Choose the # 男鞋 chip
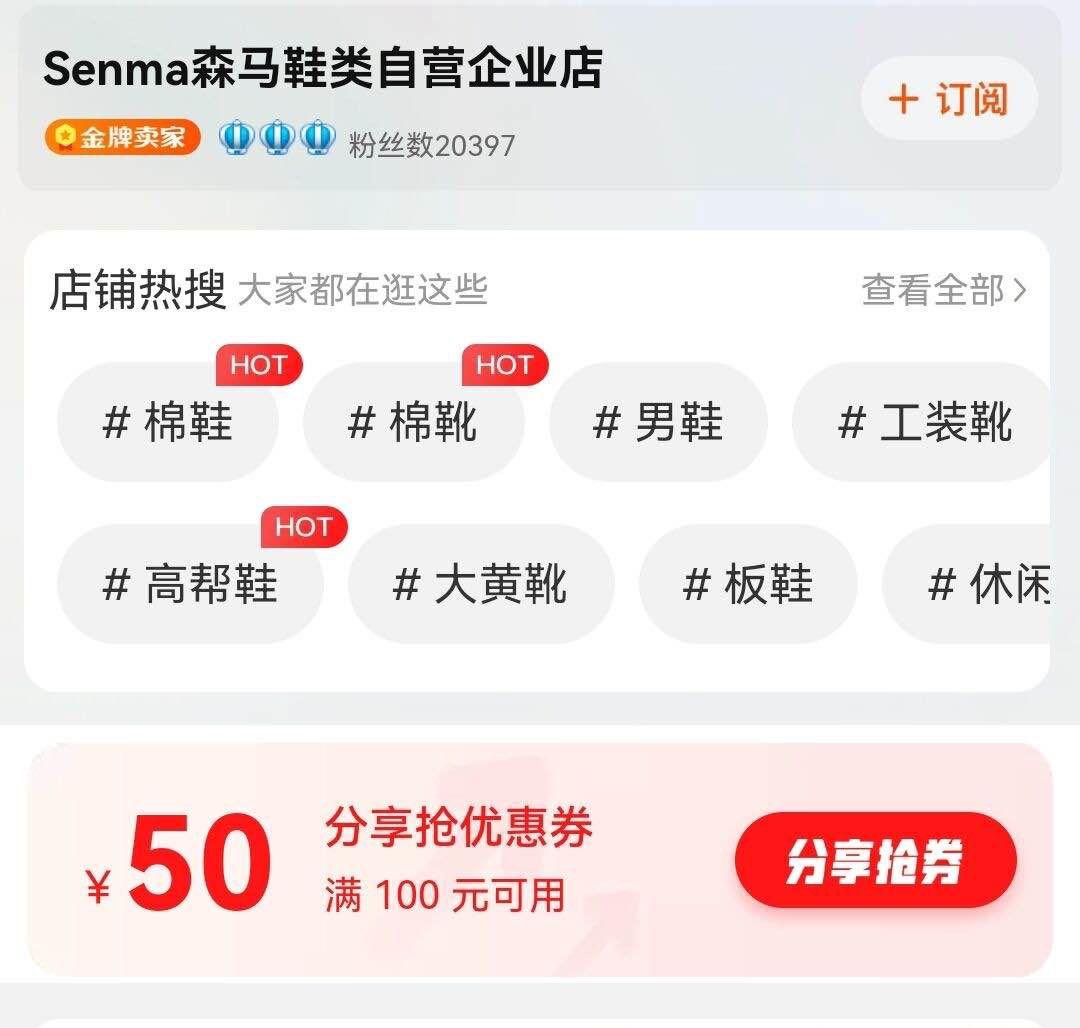This screenshot has width=1080, height=1028. pos(658,422)
